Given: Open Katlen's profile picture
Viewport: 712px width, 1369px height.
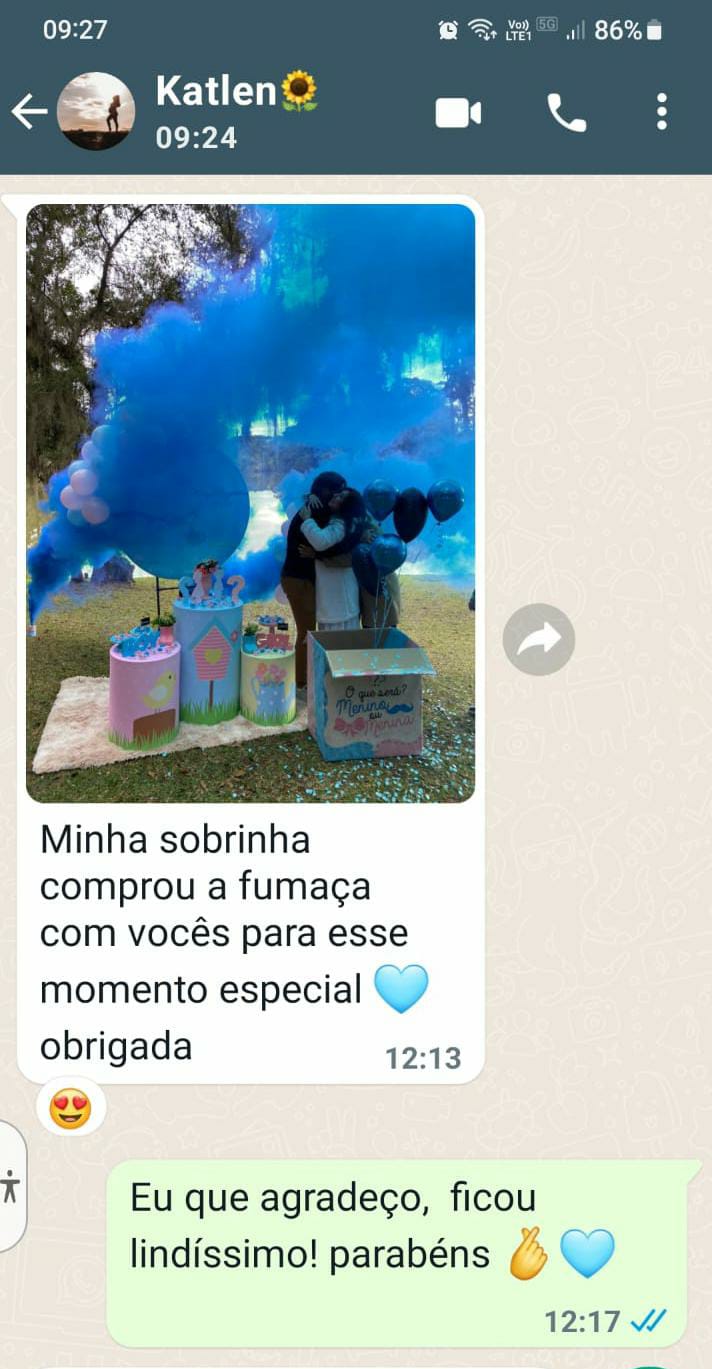Looking at the screenshot, I should click(x=96, y=112).
